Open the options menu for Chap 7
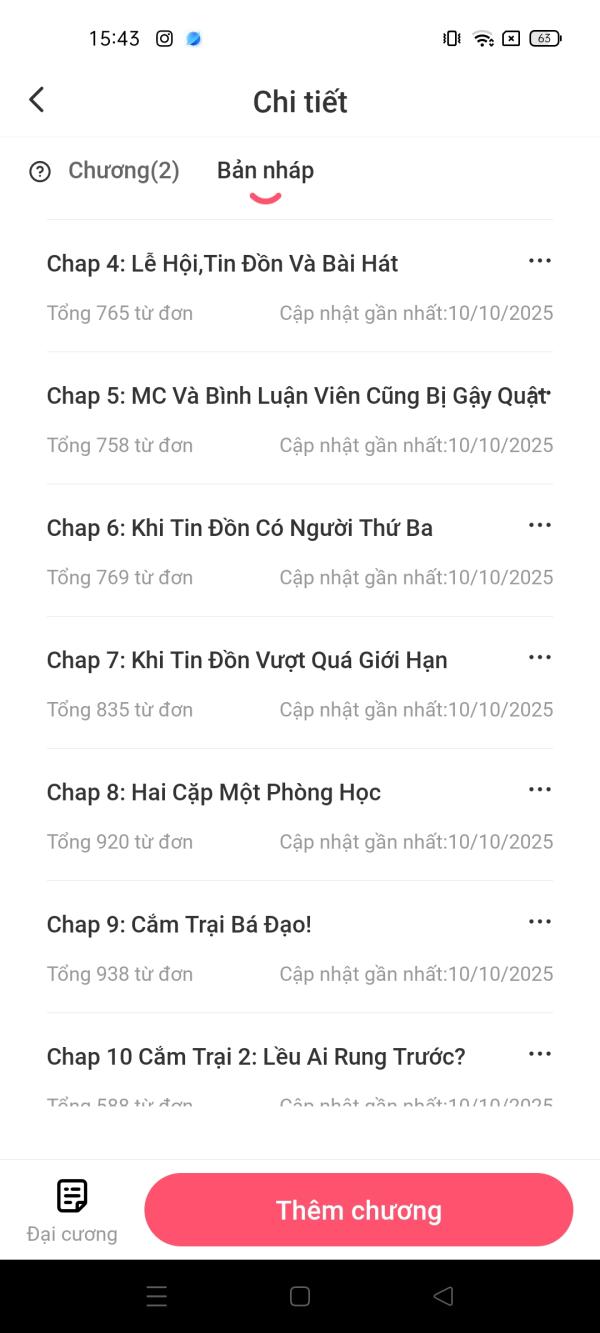Viewport: 600px width, 1333px height. 540,657
